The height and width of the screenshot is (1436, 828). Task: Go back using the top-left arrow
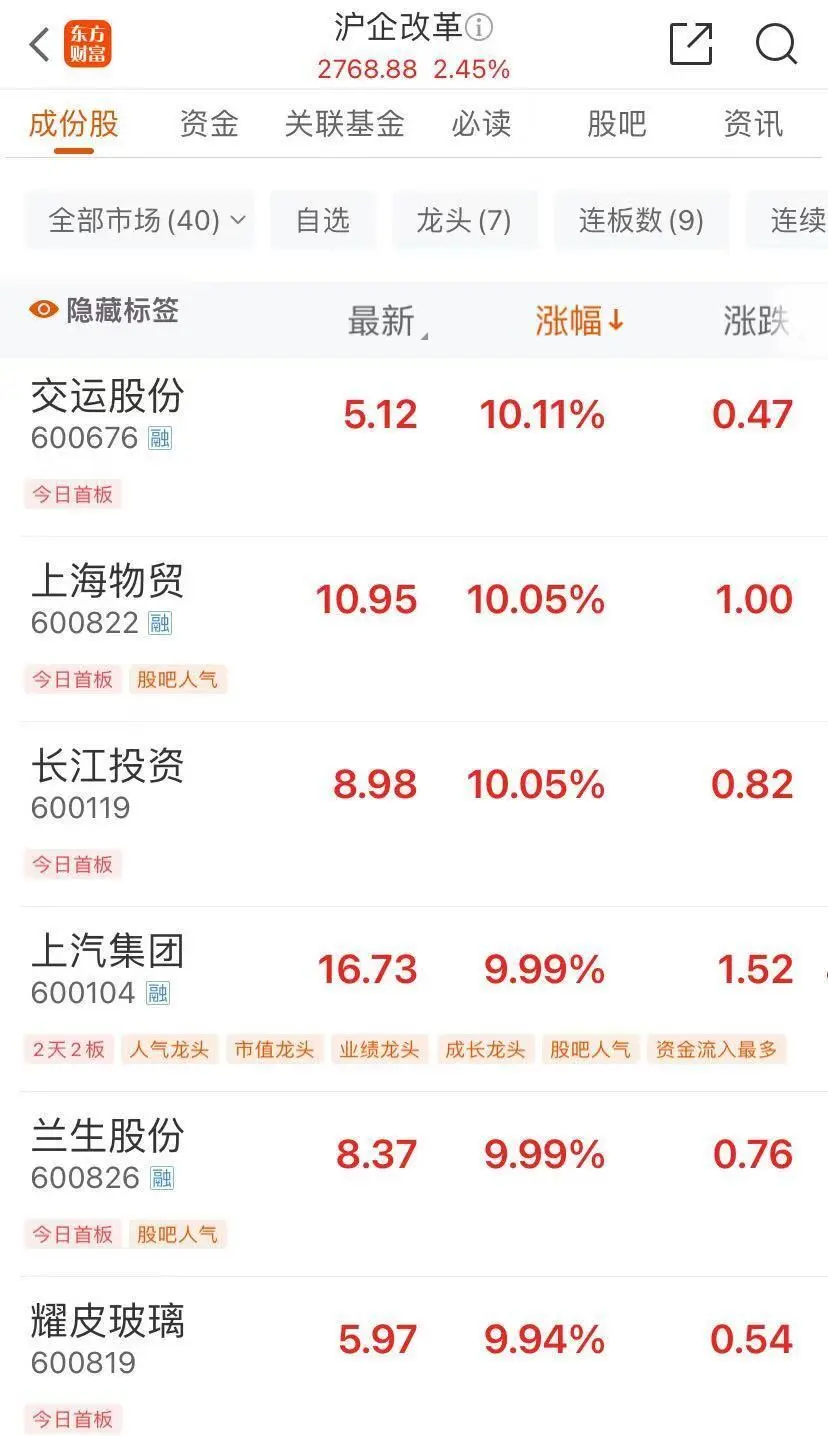point(40,45)
